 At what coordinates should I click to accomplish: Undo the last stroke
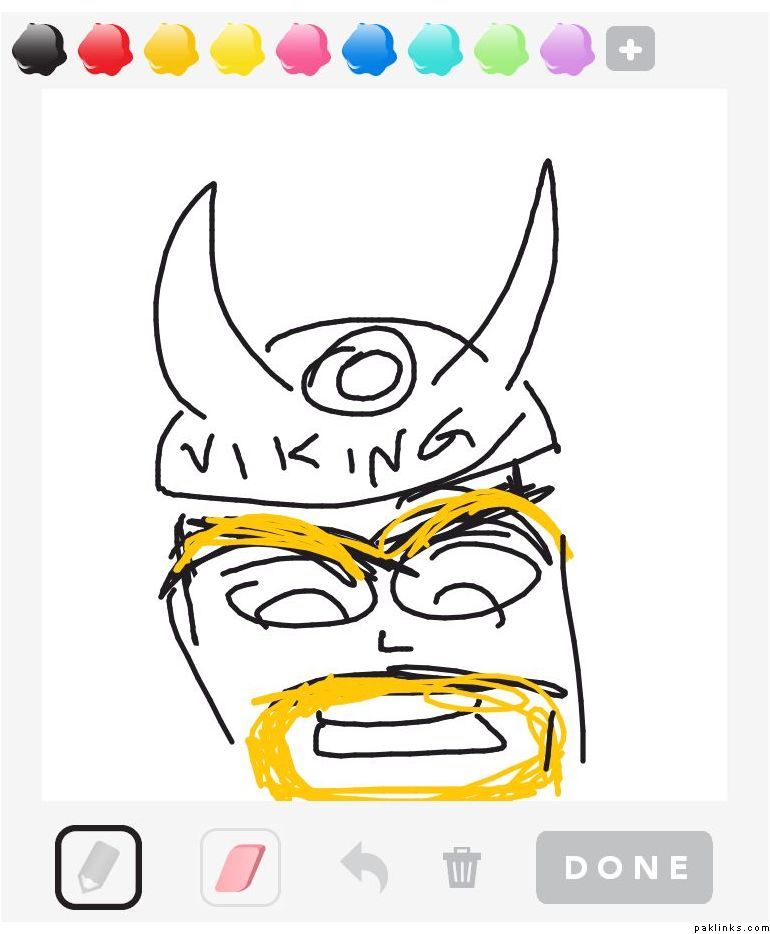point(365,867)
